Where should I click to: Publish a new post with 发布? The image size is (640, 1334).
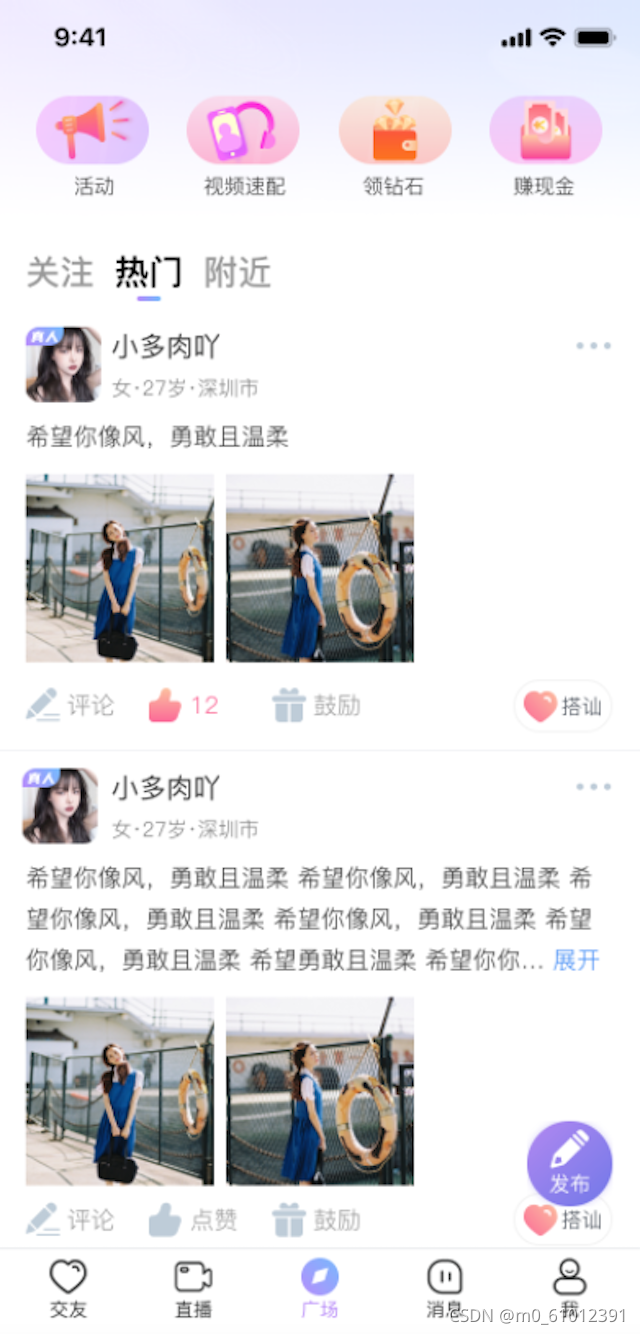[x=569, y=1163]
